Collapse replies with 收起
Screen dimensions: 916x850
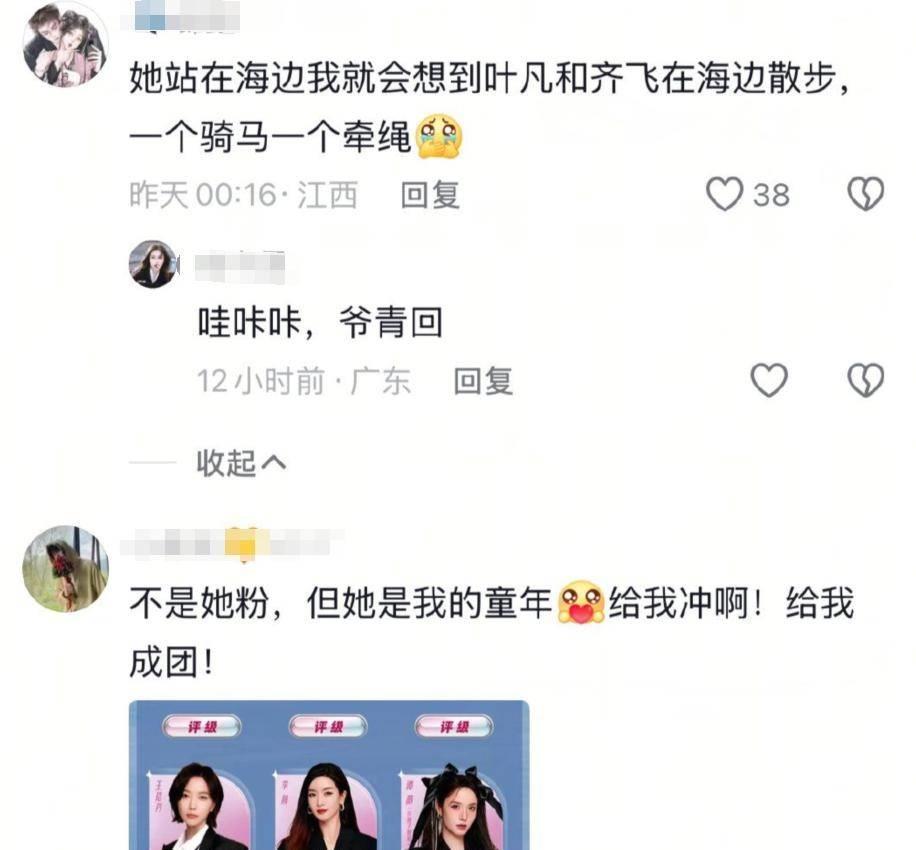241,463
